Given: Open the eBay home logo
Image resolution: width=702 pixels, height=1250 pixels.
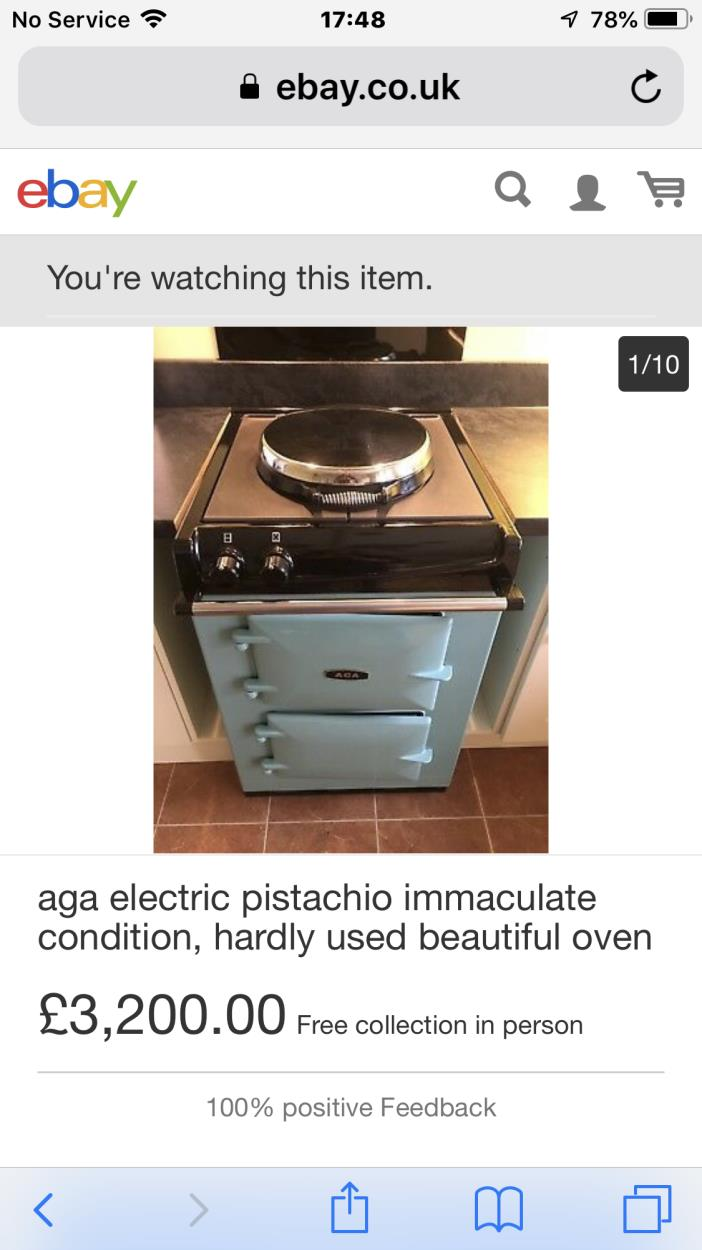Looking at the screenshot, I should [77, 192].
